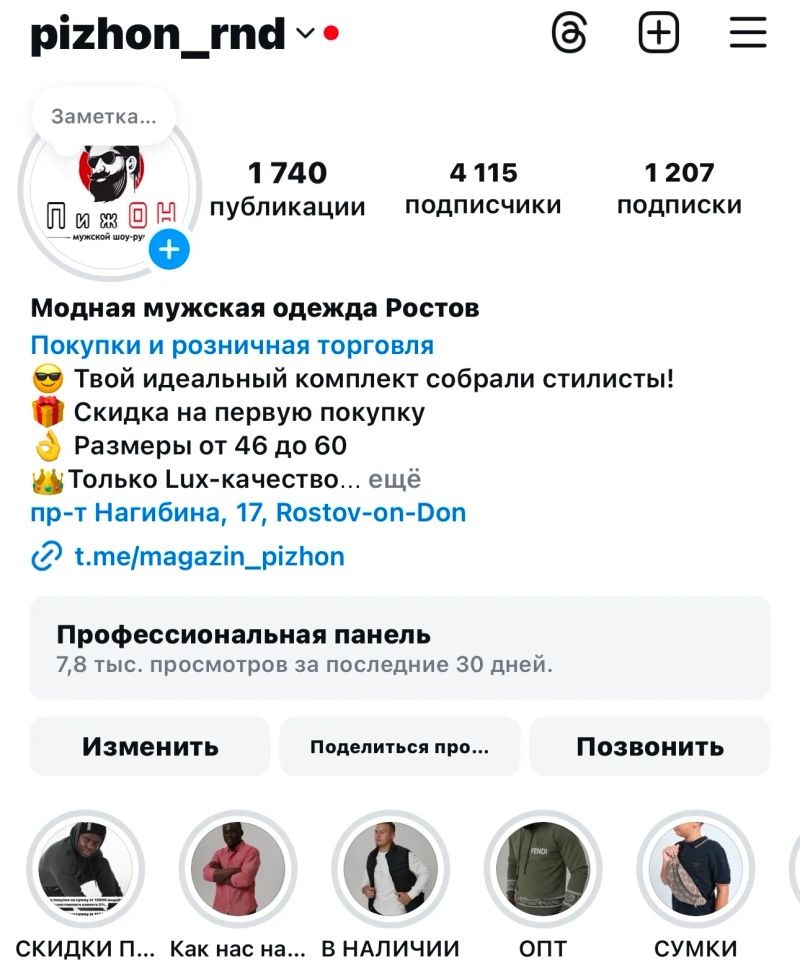Image resolution: width=800 pixels, height=980 pixels.
Task: Open the В НАЛИЧИИ highlight
Action: coord(390,868)
